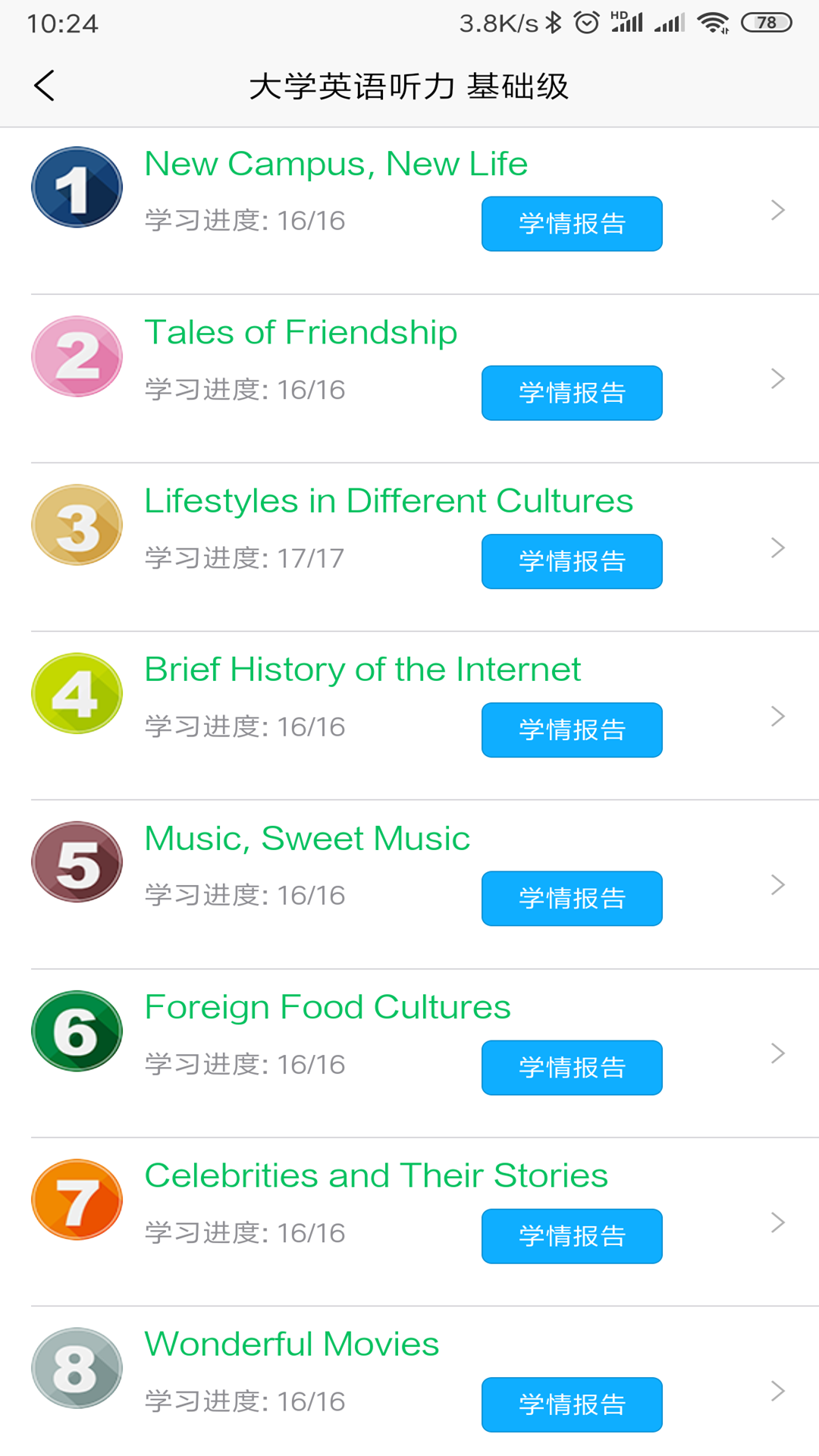Tap the unit 1 numbered circle icon
The width and height of the screenshot is (819, 1456).
pyautogui.click(x=76, y=186)
